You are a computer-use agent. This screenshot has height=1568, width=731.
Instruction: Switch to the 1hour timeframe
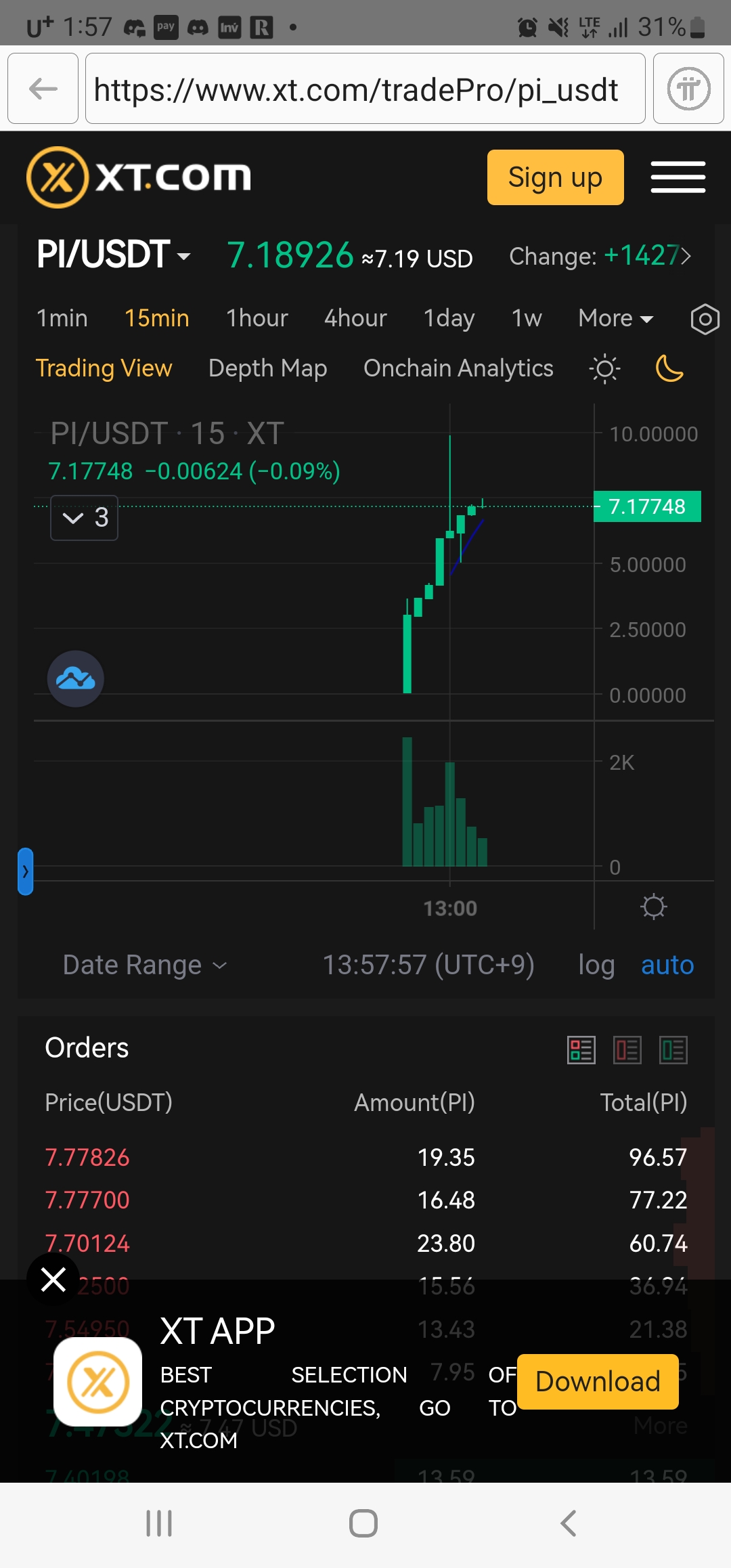257,318
